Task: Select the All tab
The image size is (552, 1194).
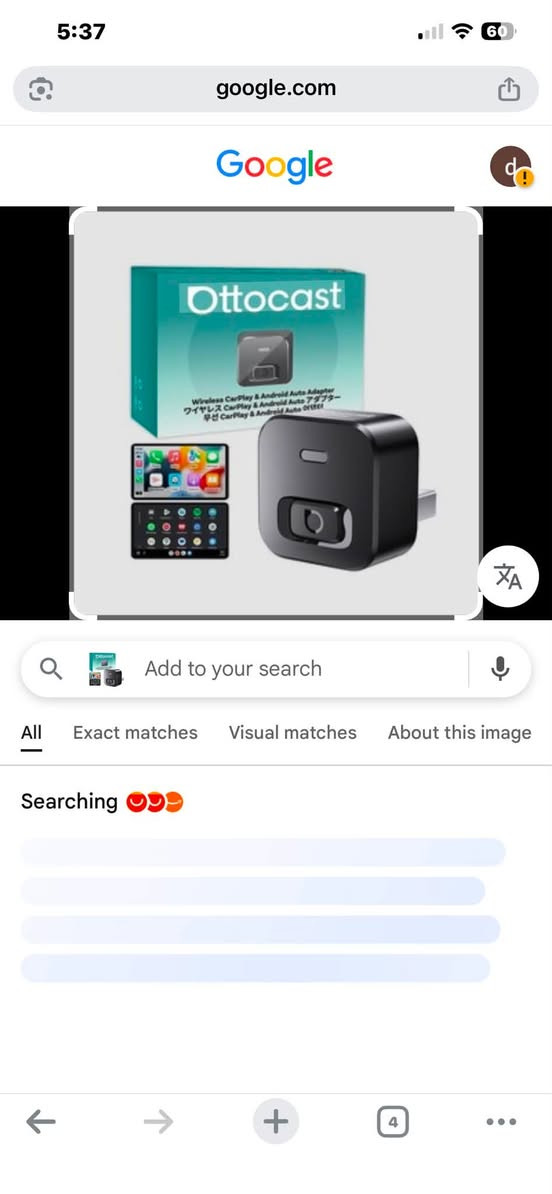Action: (x=31, y=733)
